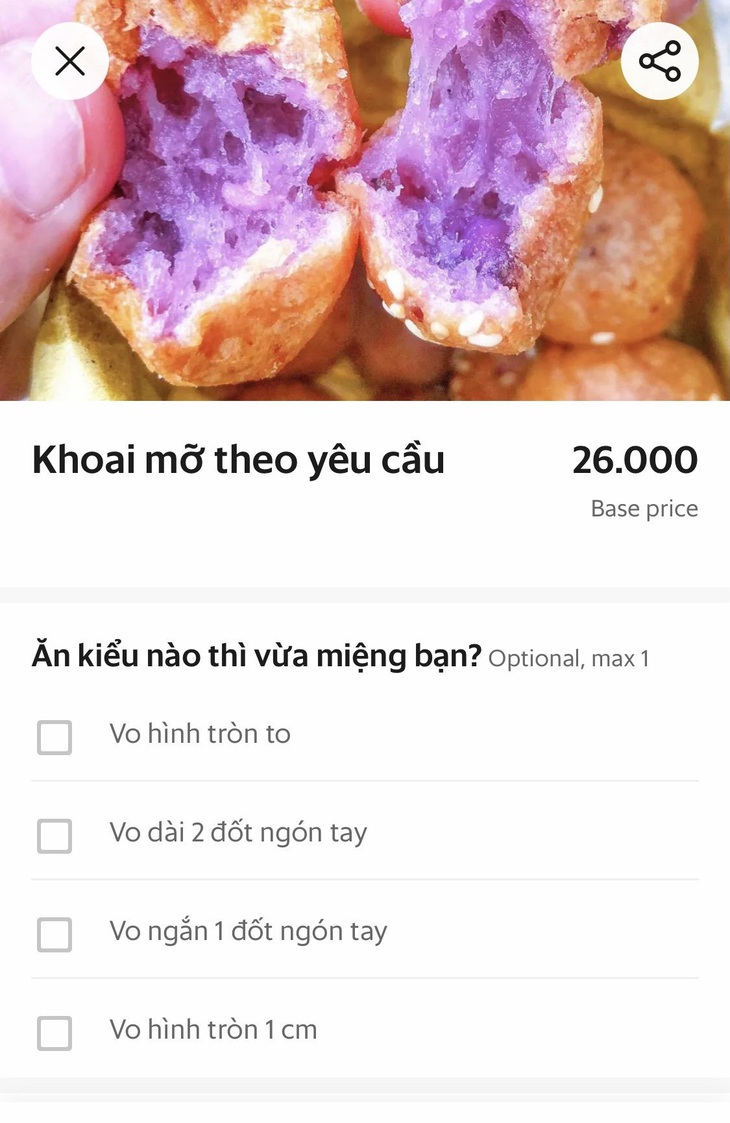The image size is (730, 1123).
Task: Open sharing options for this dish
Action: tap(659, 61)
